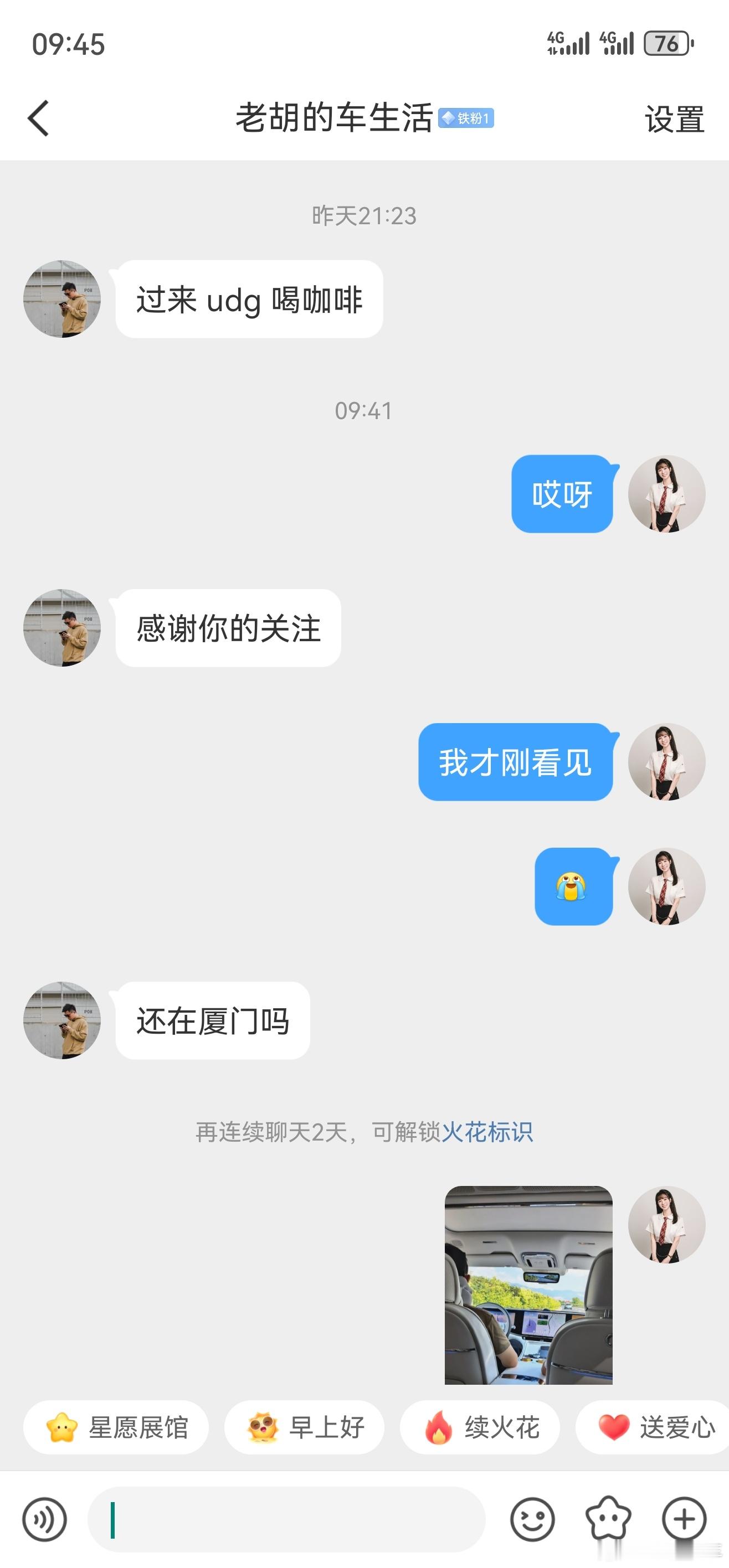Tap the 星愿展馆 chip
729x1568 pixels.
[116, 1427]
